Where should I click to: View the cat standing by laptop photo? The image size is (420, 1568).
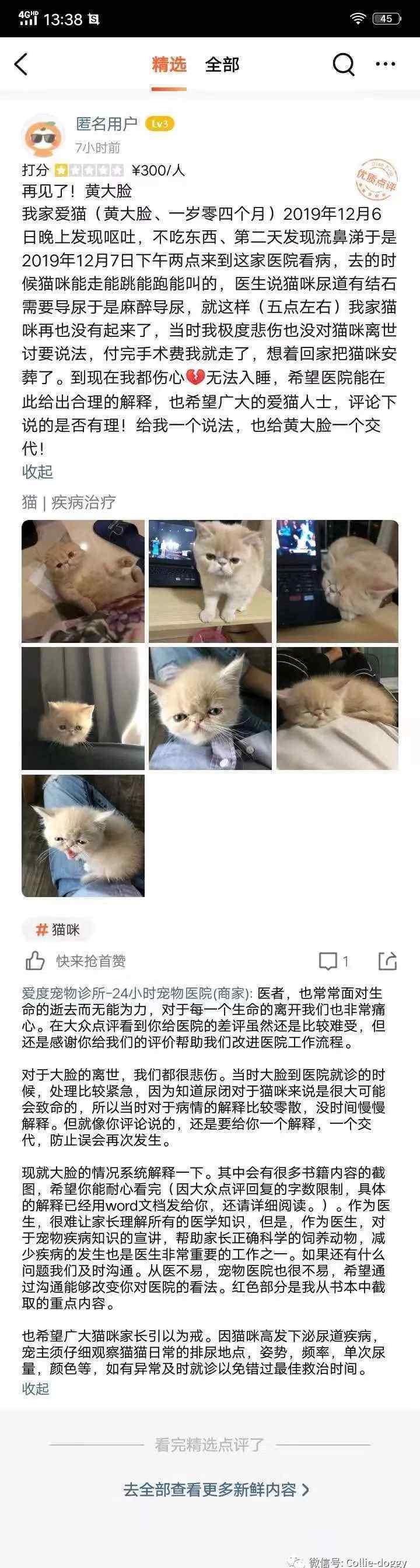click(211, 581)
